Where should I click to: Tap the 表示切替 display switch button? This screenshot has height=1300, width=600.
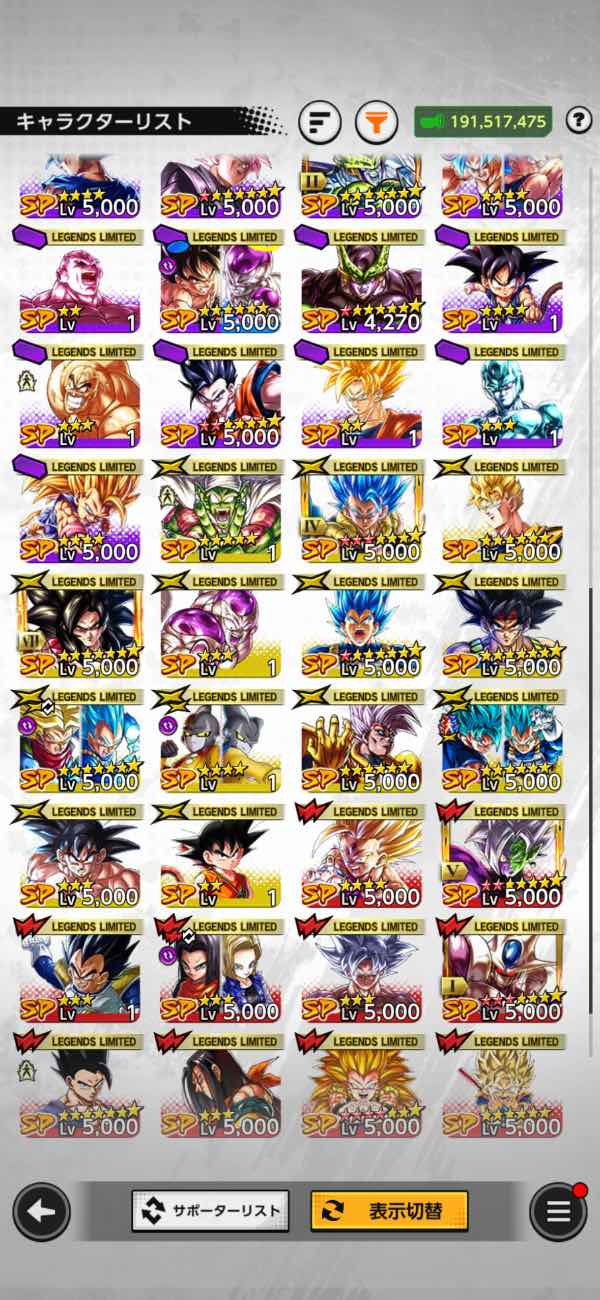point(389,1212)
